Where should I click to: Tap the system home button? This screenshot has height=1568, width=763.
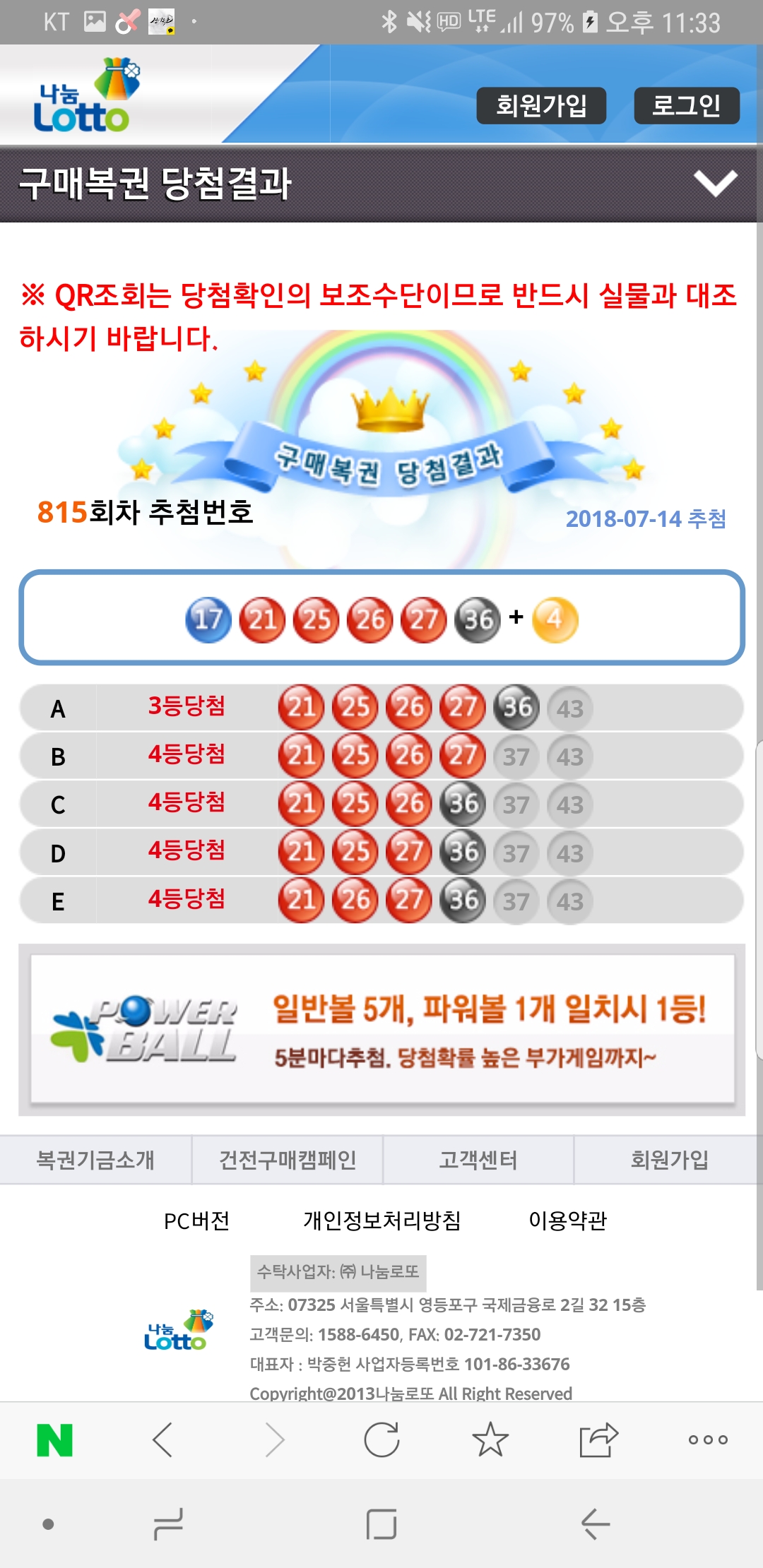click(381, 1524)
